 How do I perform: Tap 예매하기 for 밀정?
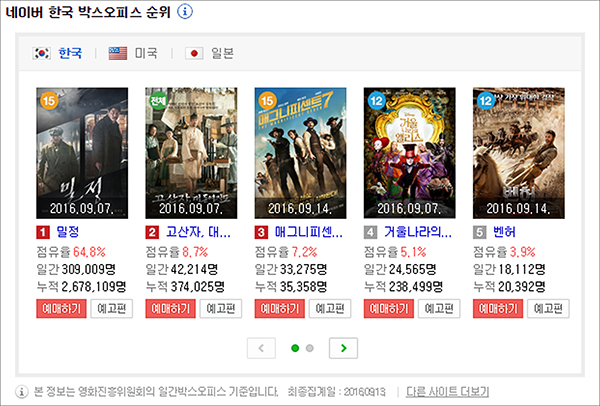pyautogui.click(x=62, y=309)
